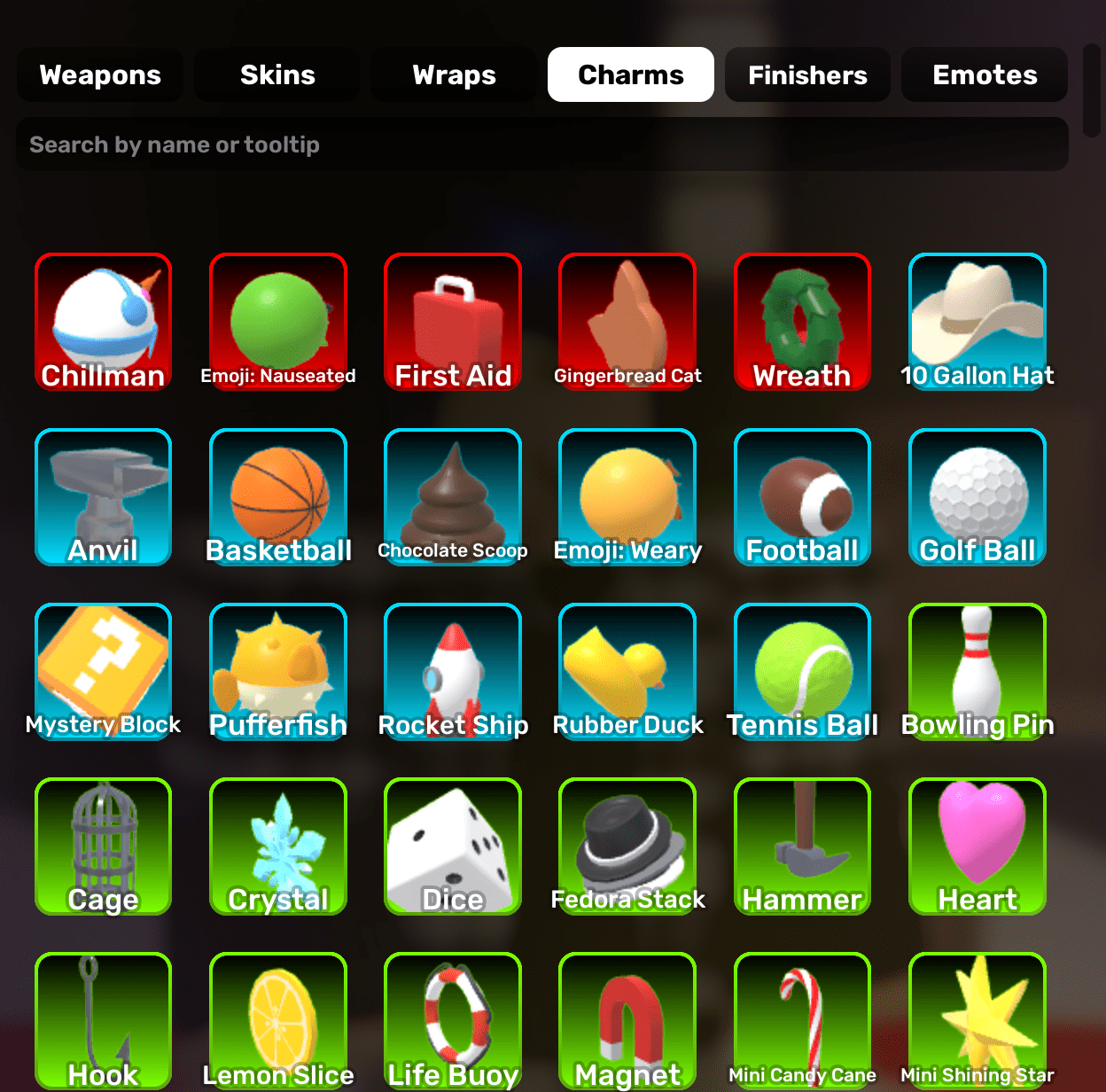
Task: Select the Chillman charm
Action: pos(103,322)
